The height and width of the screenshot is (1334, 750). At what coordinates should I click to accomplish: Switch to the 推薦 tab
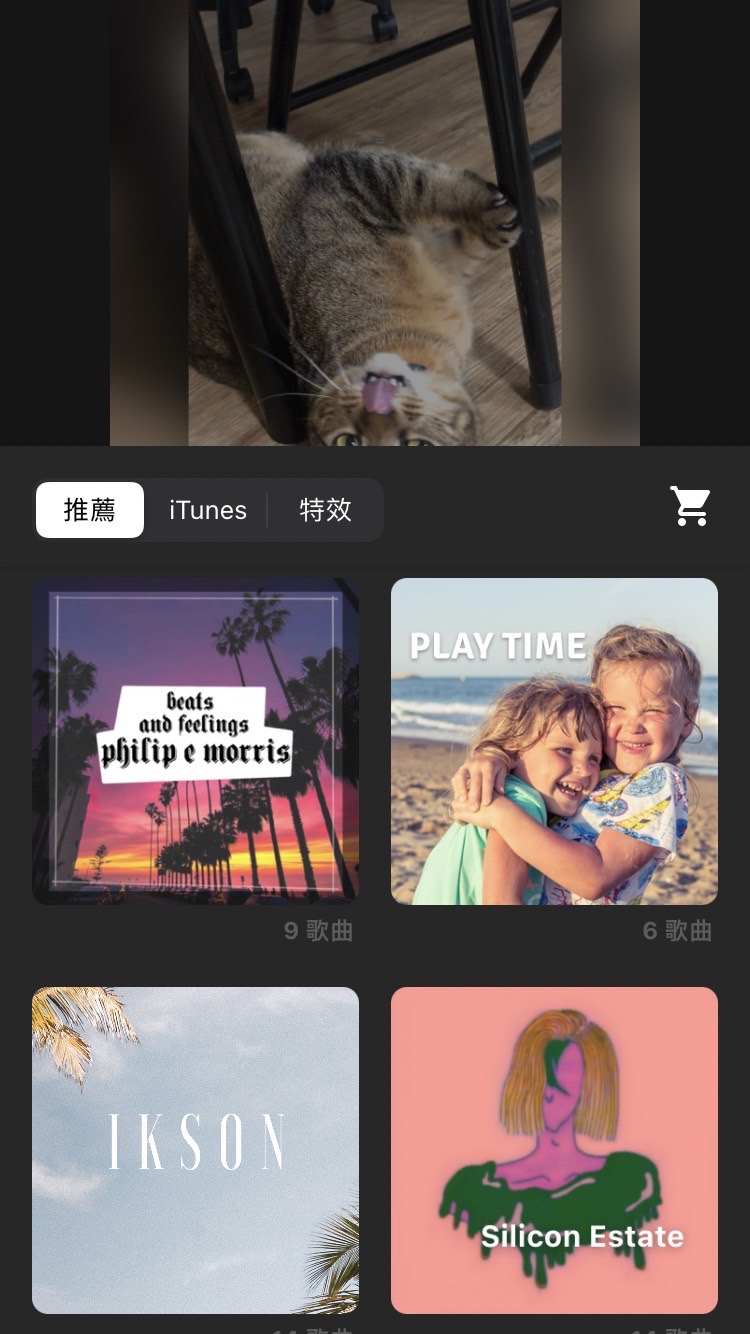click(90, 510)
